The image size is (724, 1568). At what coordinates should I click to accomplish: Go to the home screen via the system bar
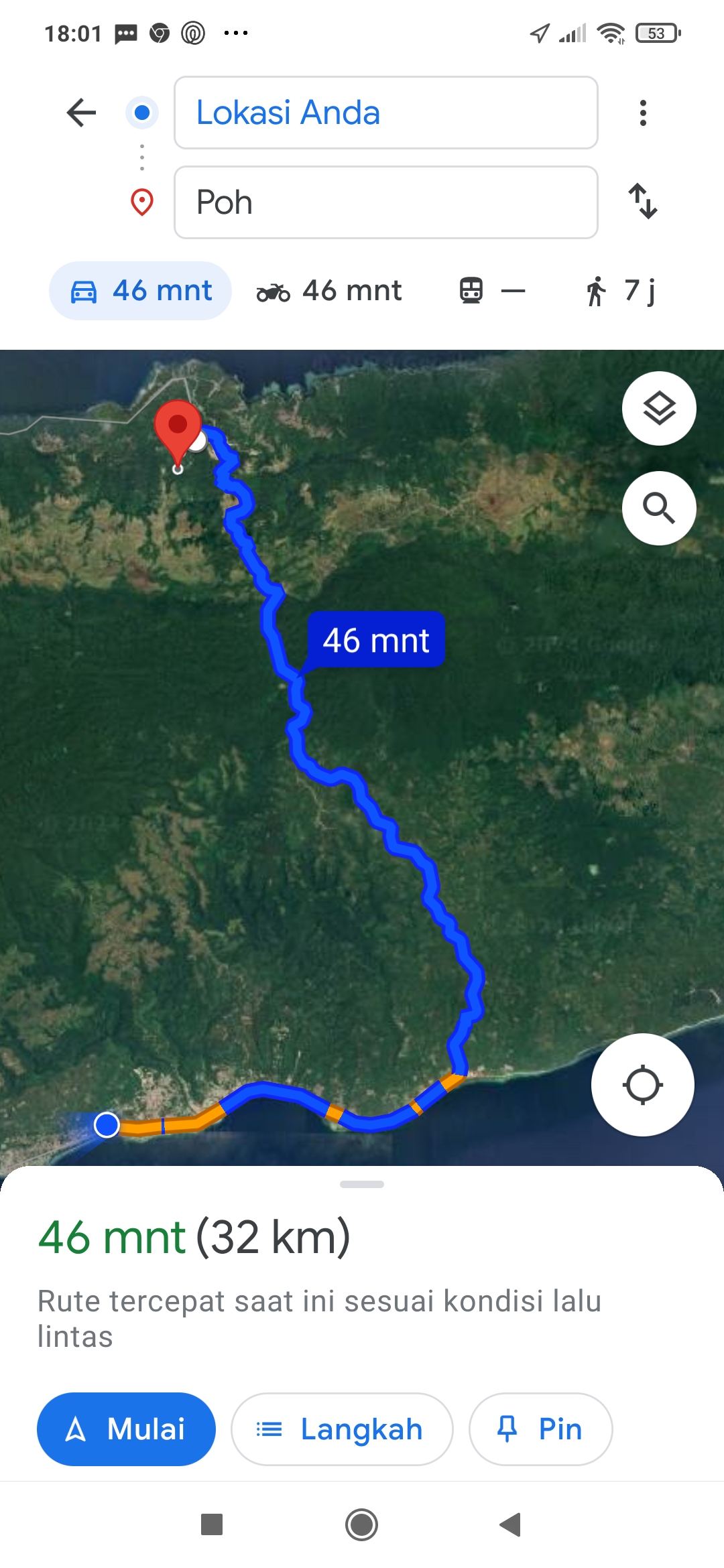(x=362, y=1524)
